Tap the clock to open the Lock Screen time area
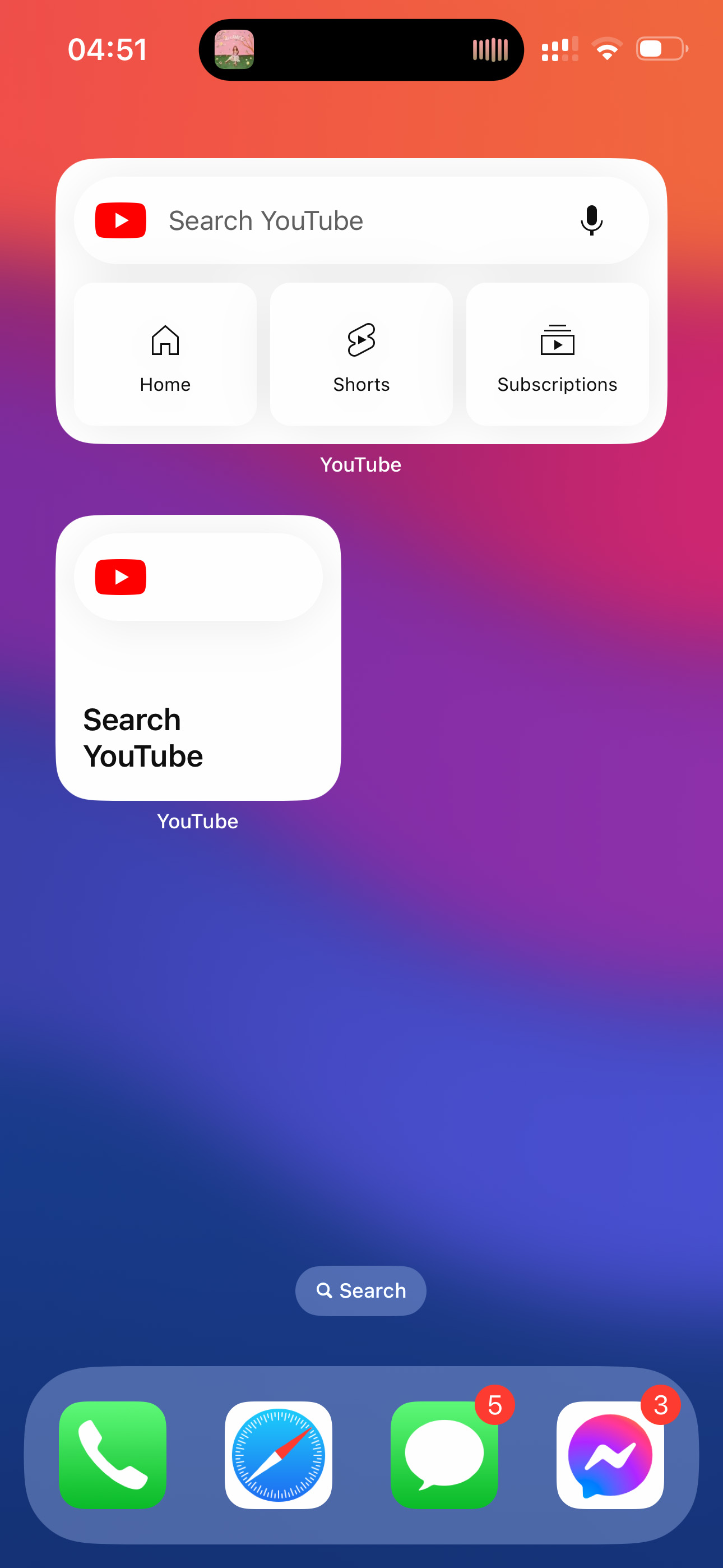723x1568 pixels. [x=107, y=49]
